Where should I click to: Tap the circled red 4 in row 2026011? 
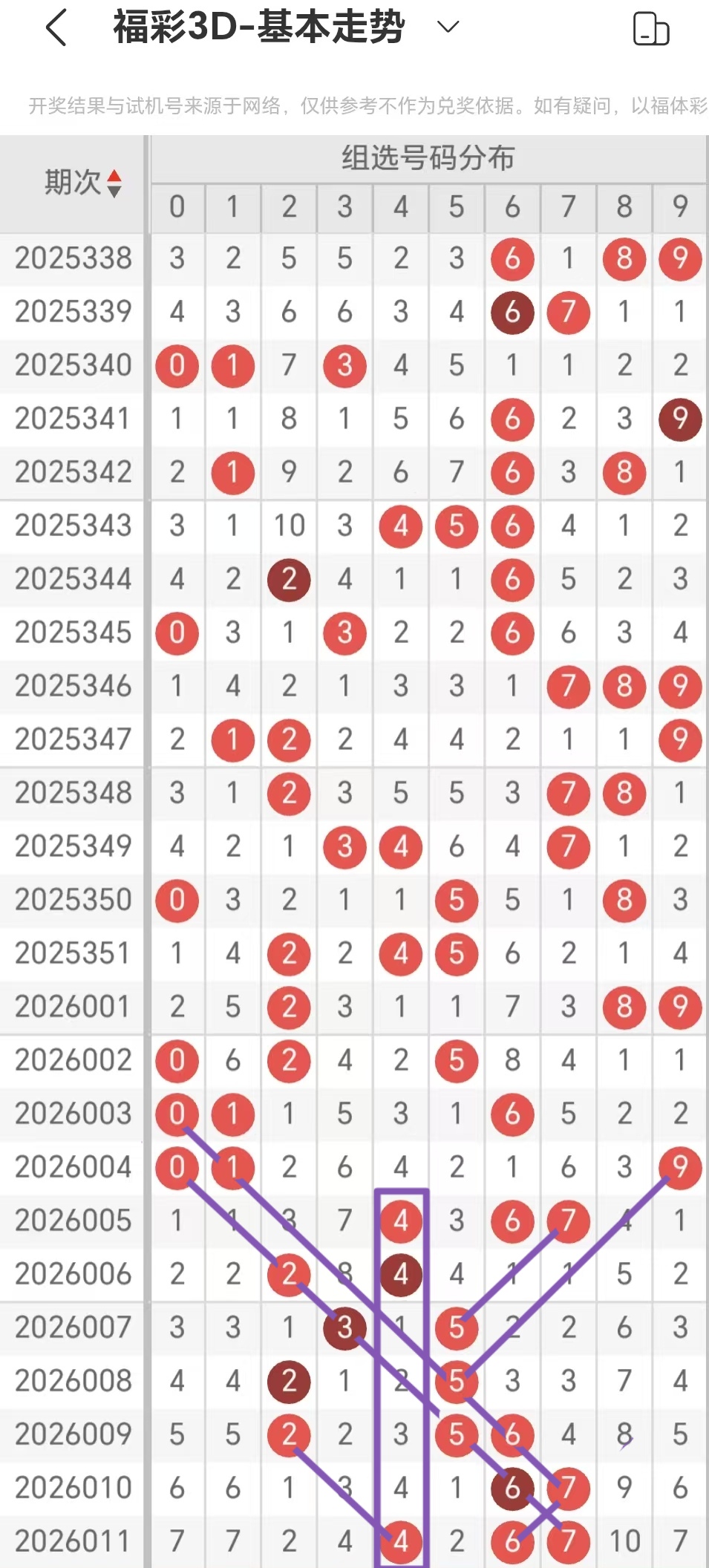pos(400,1541)
